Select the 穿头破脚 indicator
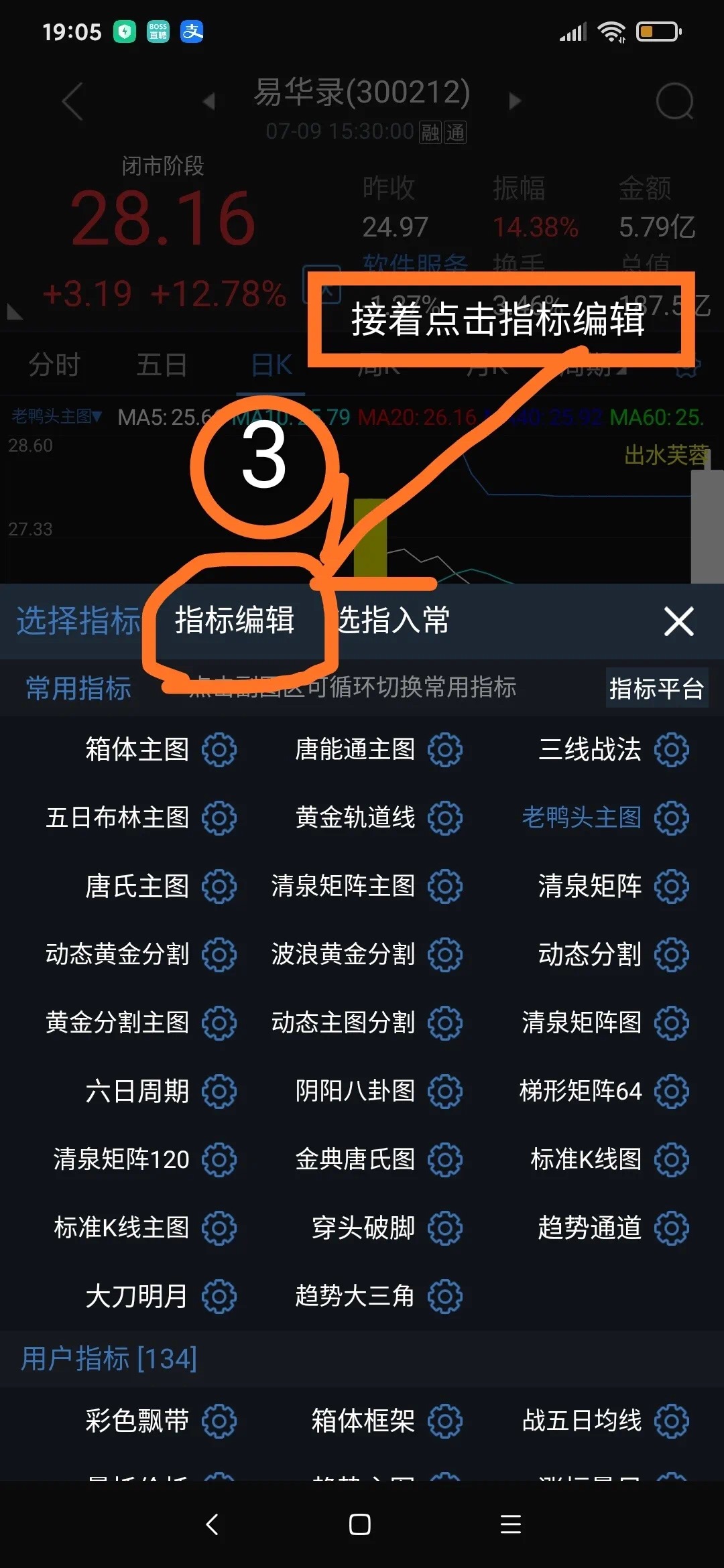The image size is (724, 1568). tap(363, 1228)
